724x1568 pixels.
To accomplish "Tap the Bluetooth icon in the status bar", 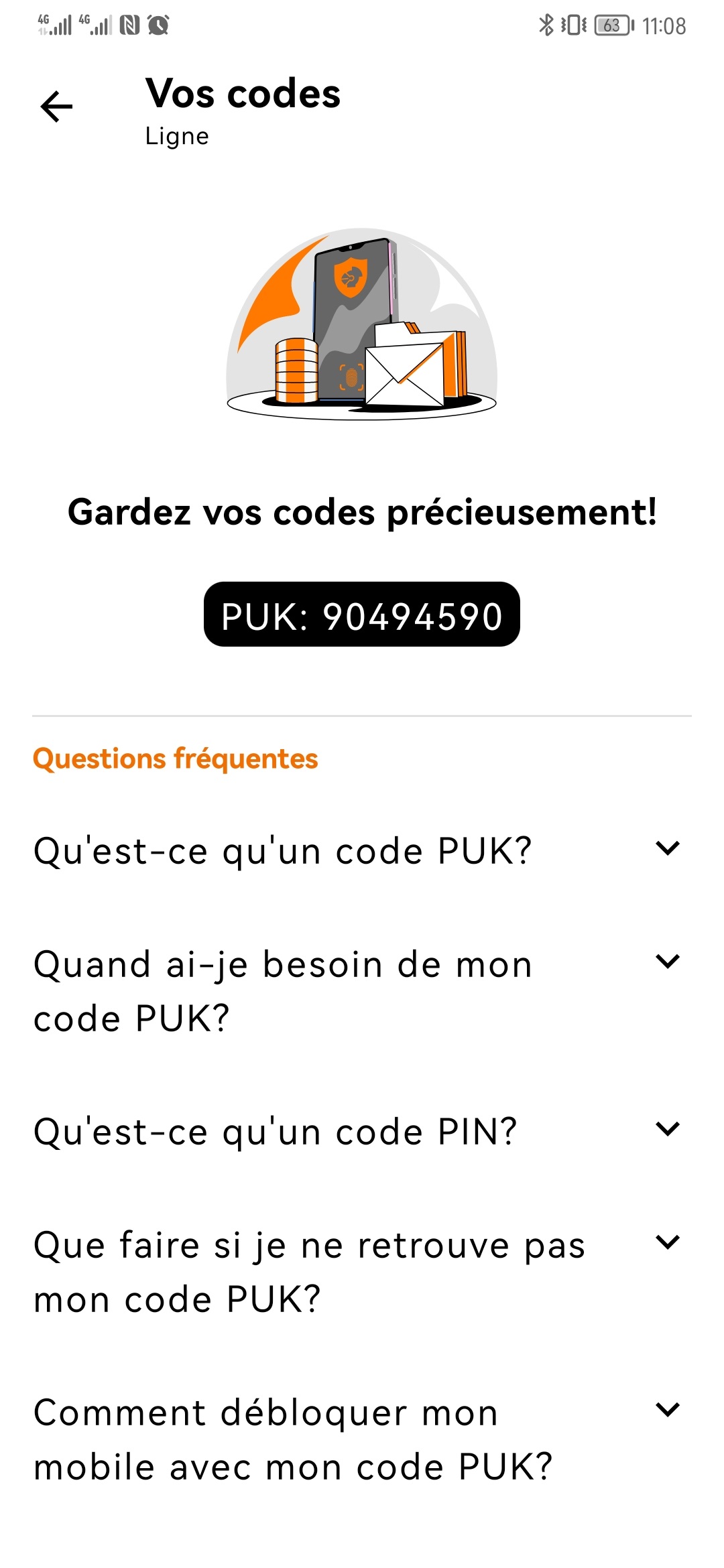I will (545, 25).
